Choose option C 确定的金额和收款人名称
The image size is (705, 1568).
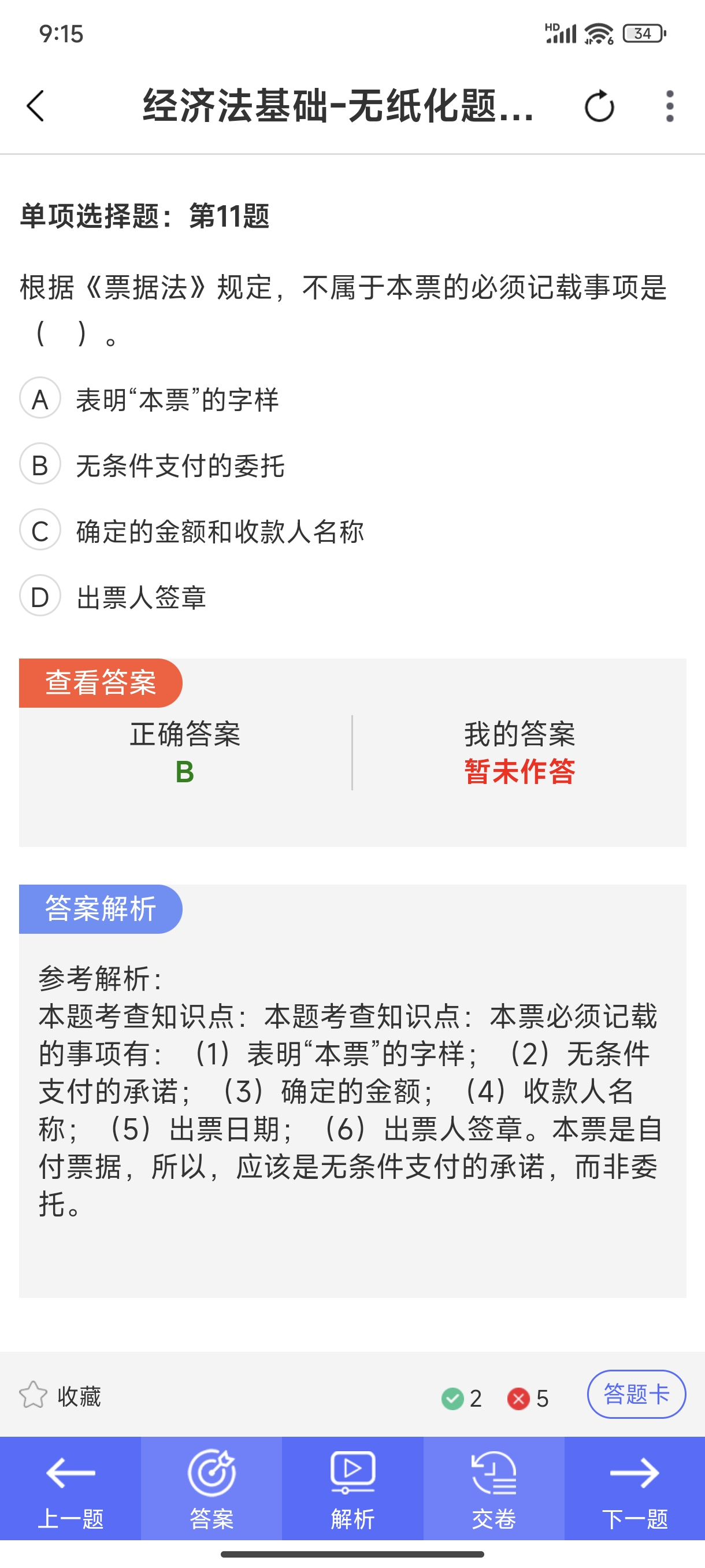[192, 530]
